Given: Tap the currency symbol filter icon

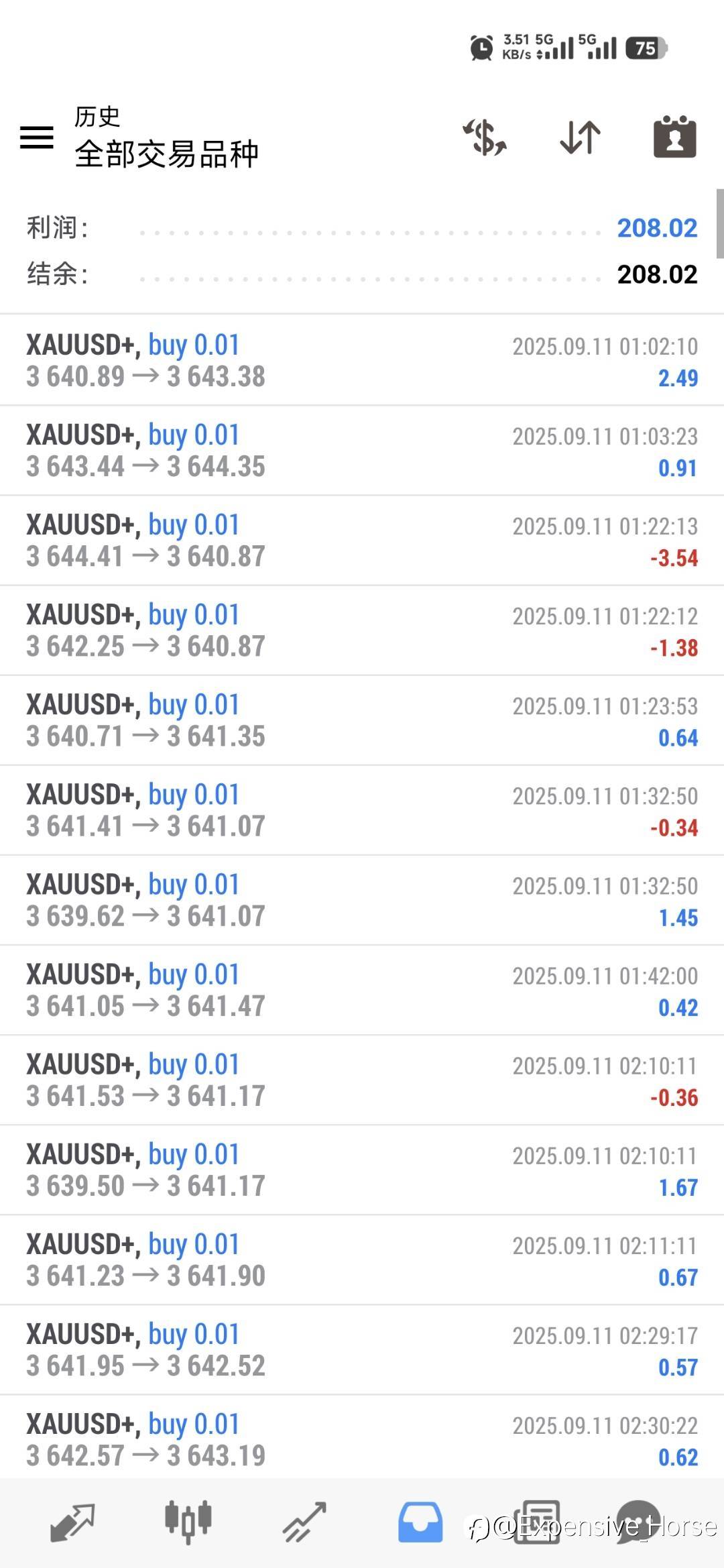Looking at the screenshot, I should click(485, 137).
